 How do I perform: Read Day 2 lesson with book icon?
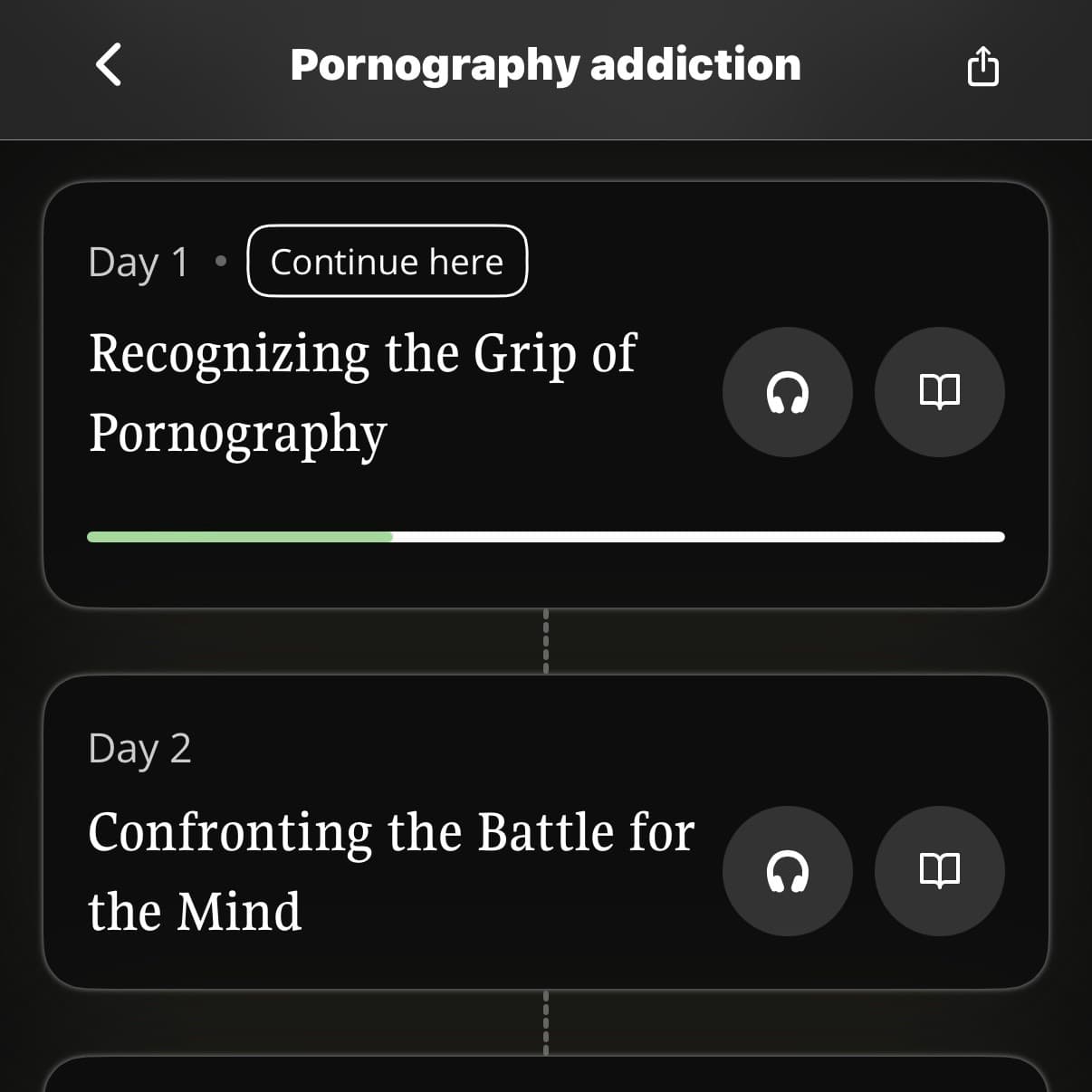[939, 871]
